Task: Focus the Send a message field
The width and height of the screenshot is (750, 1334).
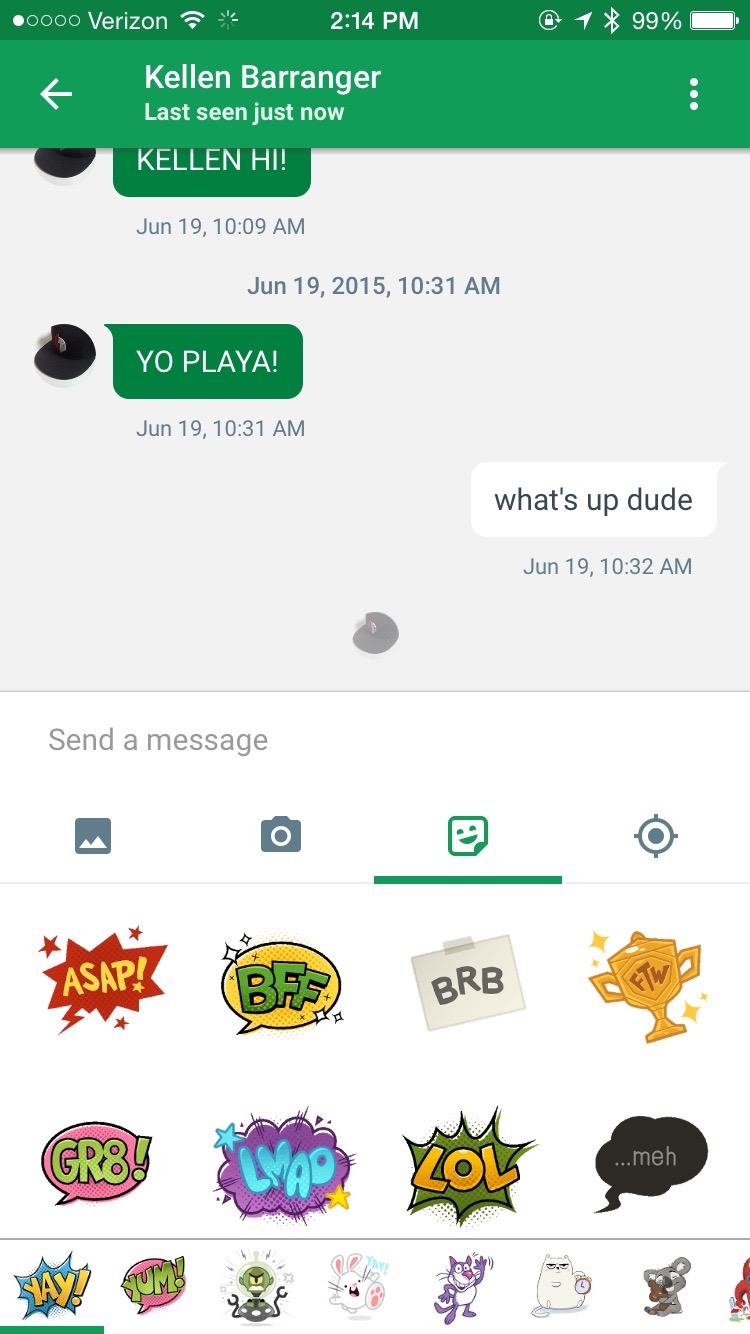Action: pos(375,740)
